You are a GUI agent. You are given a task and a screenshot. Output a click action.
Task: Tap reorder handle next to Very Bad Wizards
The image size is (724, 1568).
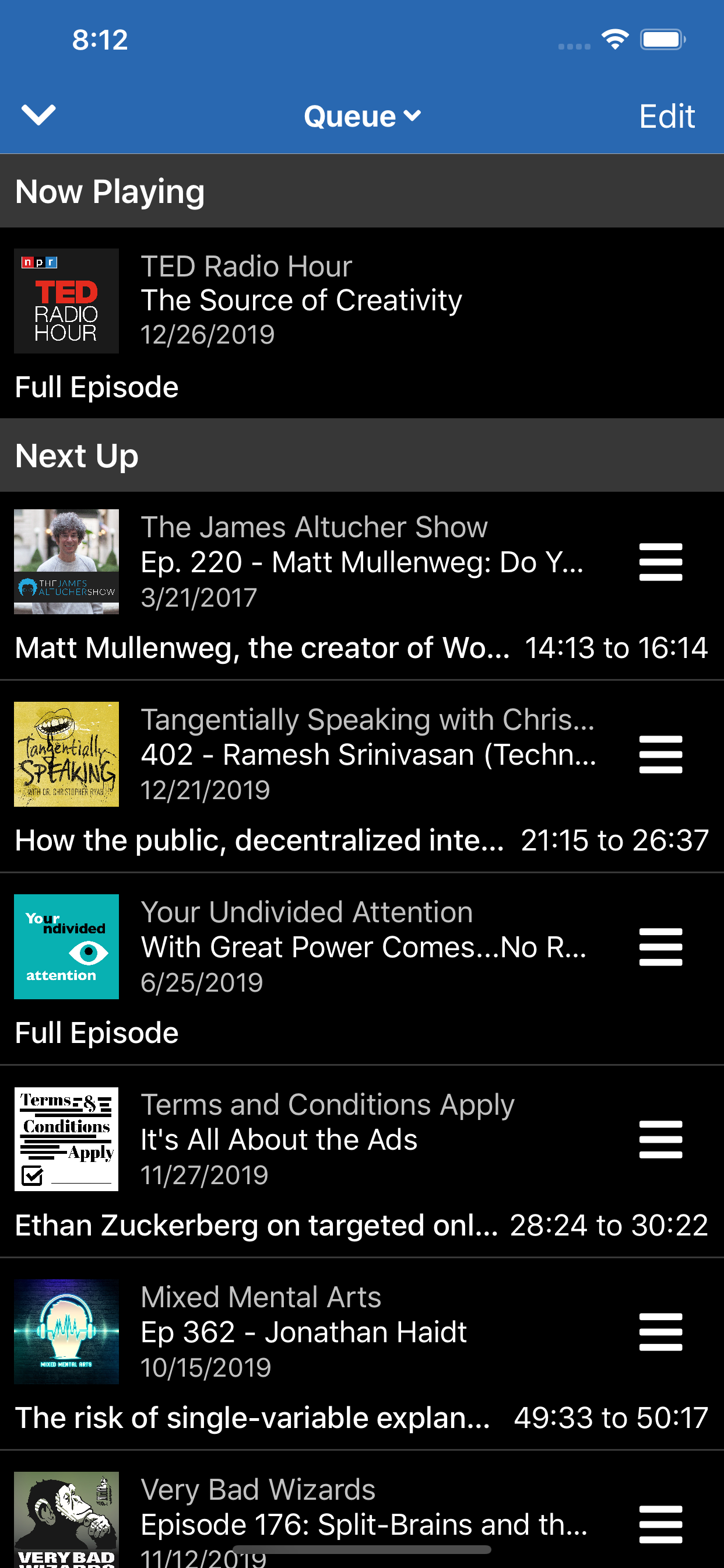pos(660,1525)
